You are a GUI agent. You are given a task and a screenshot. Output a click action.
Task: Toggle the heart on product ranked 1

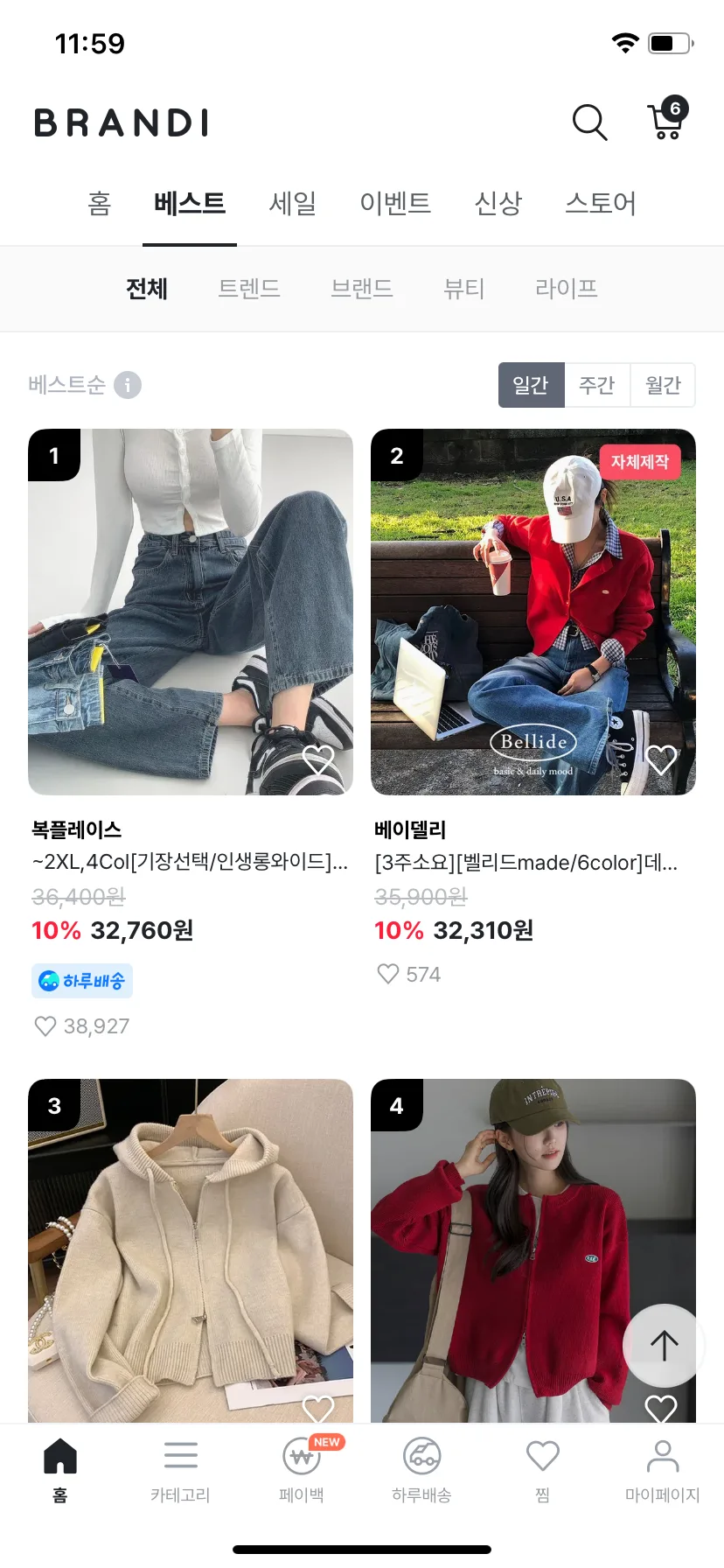319,759
